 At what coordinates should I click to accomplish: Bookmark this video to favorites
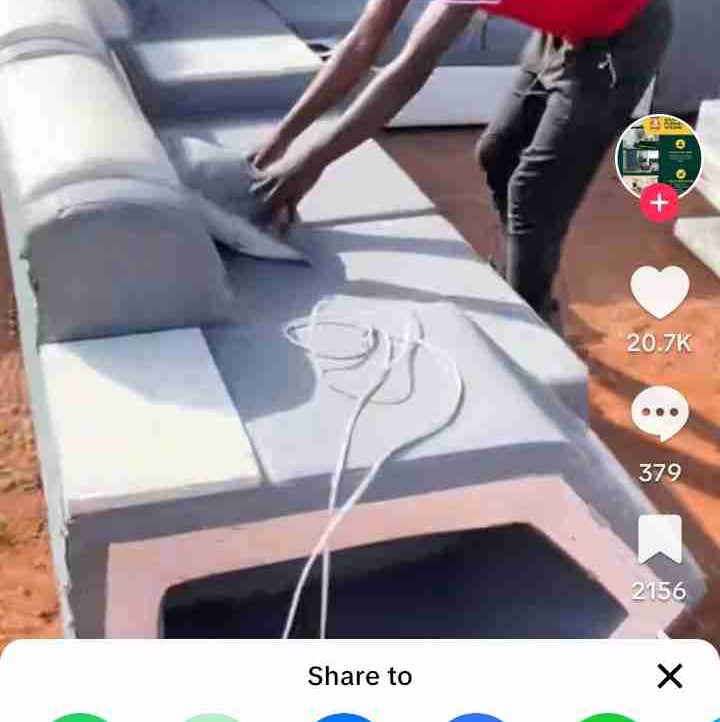tap(659, 540)
